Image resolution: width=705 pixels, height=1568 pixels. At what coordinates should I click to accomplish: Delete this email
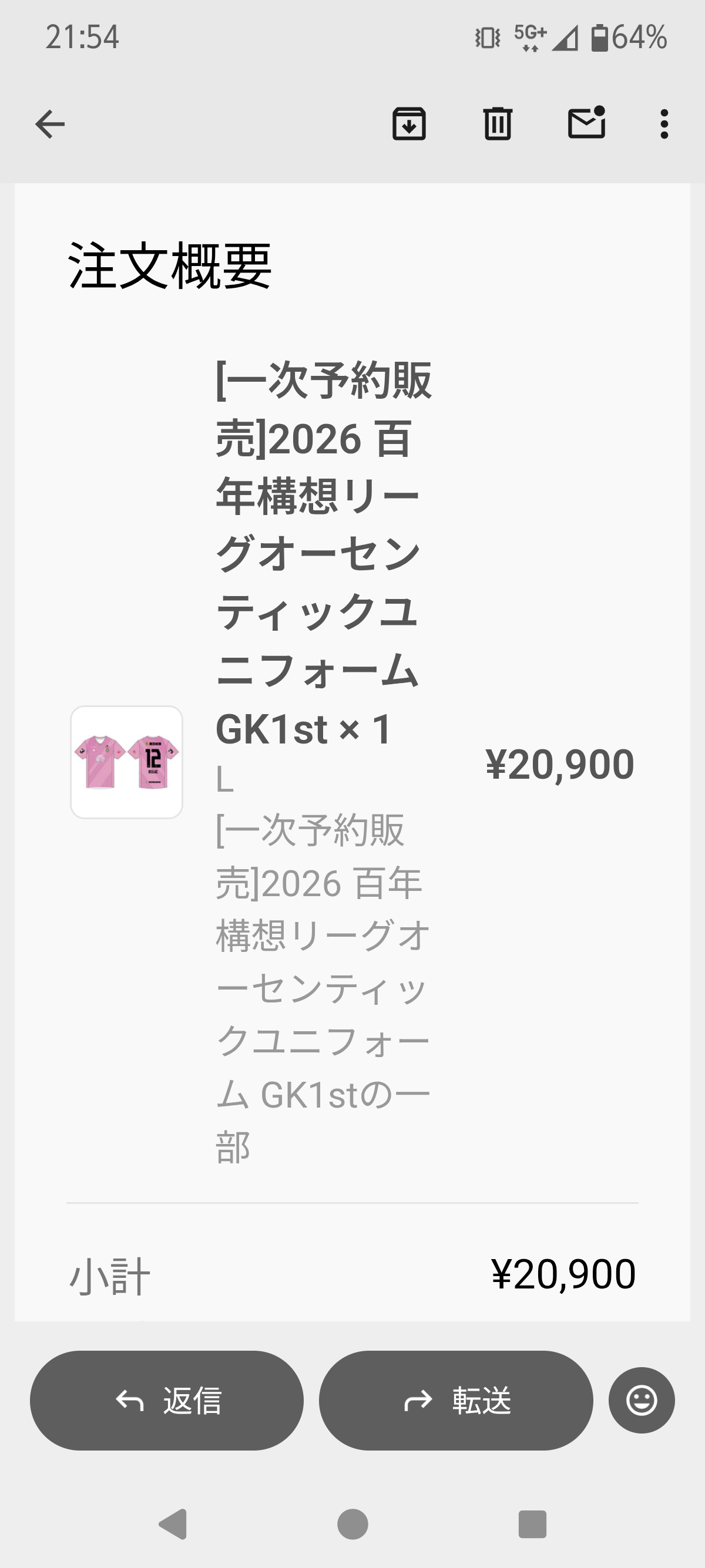pyautogui.click(x=498, y=124)
